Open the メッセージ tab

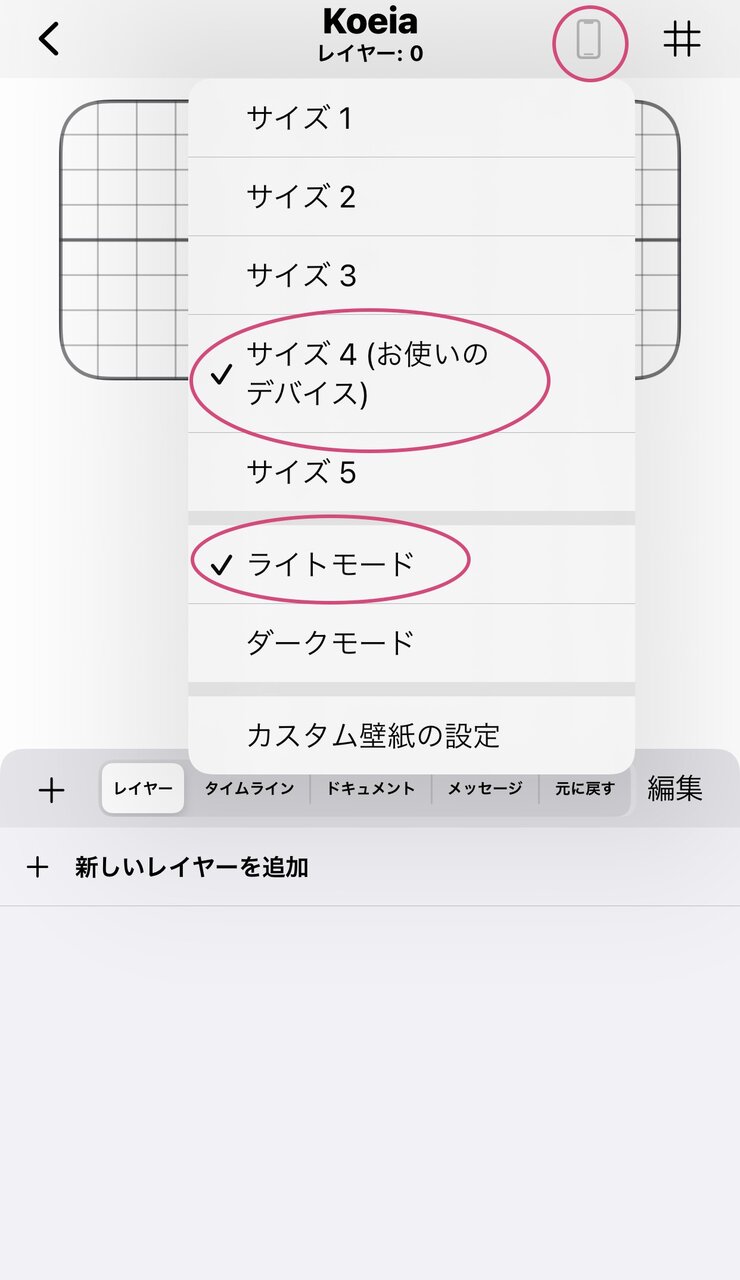click(485, 788)
